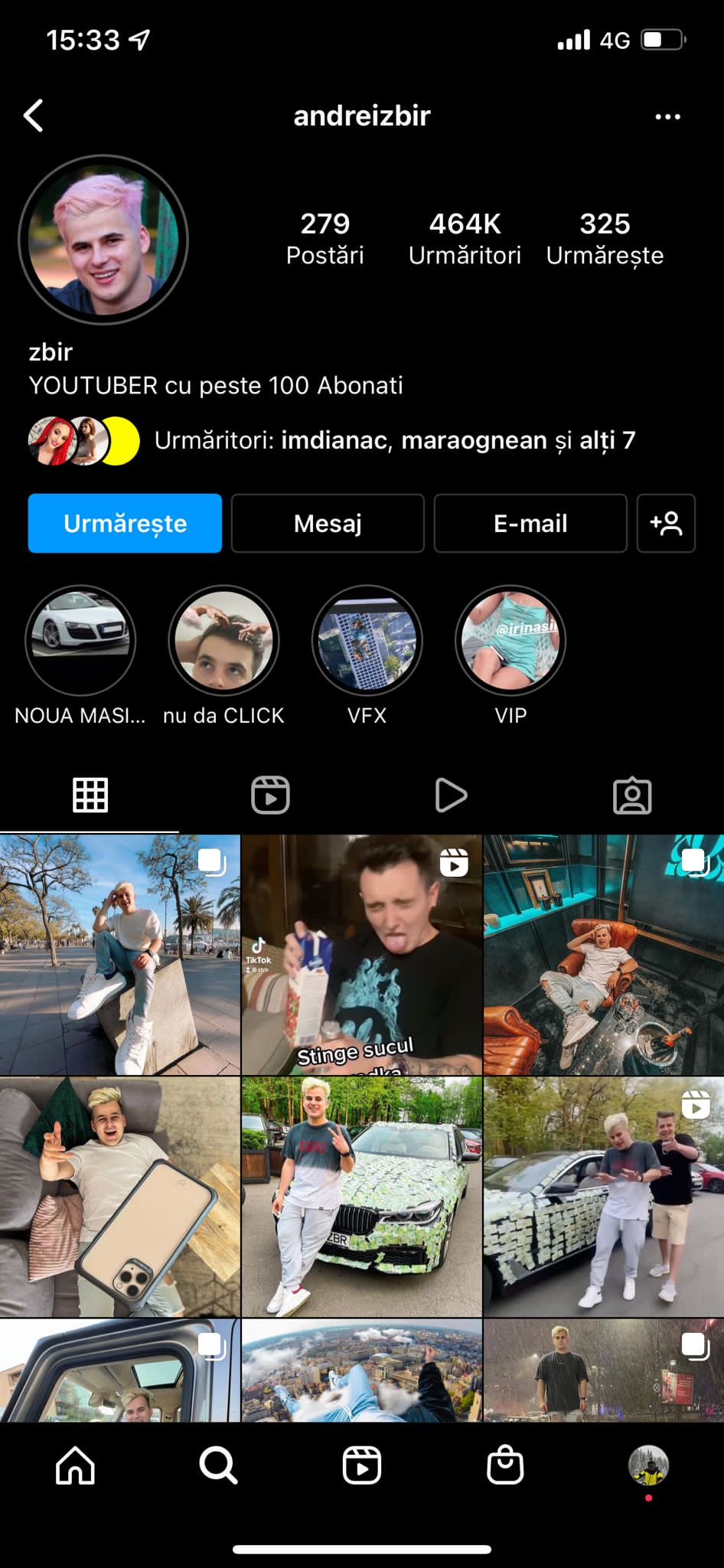Screen dimensions: 724x1568
Task: Open the nu da CLICK highlight
Action: [223, 640]
